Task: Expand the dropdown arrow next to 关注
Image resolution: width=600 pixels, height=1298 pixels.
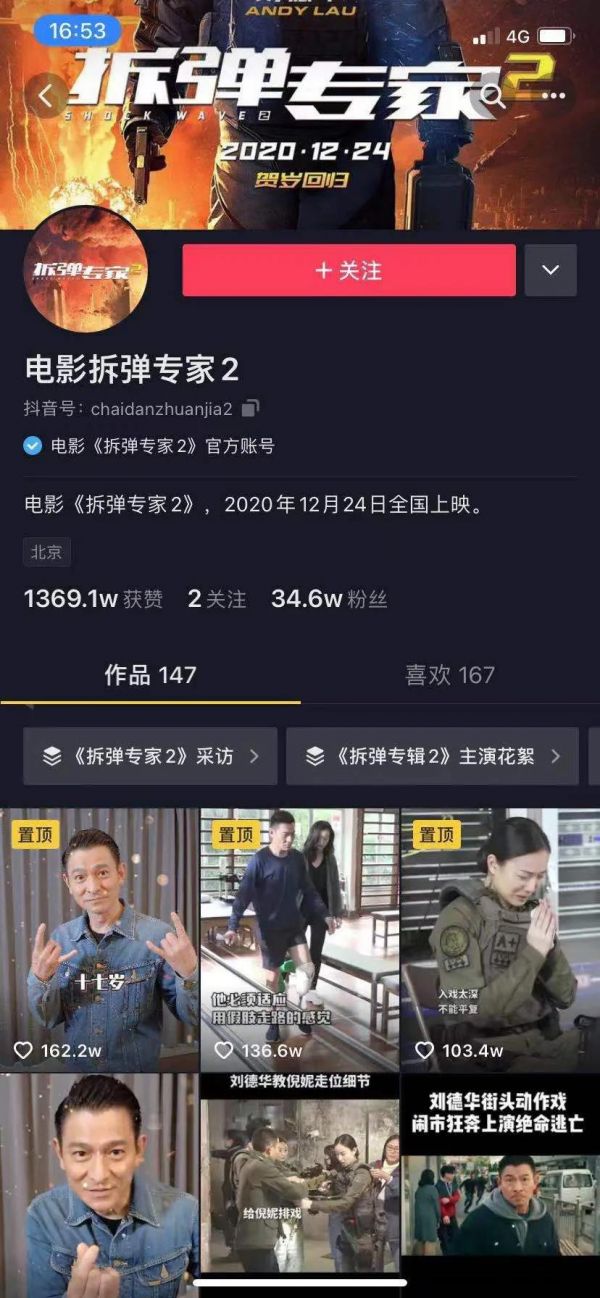Action: 550,271
